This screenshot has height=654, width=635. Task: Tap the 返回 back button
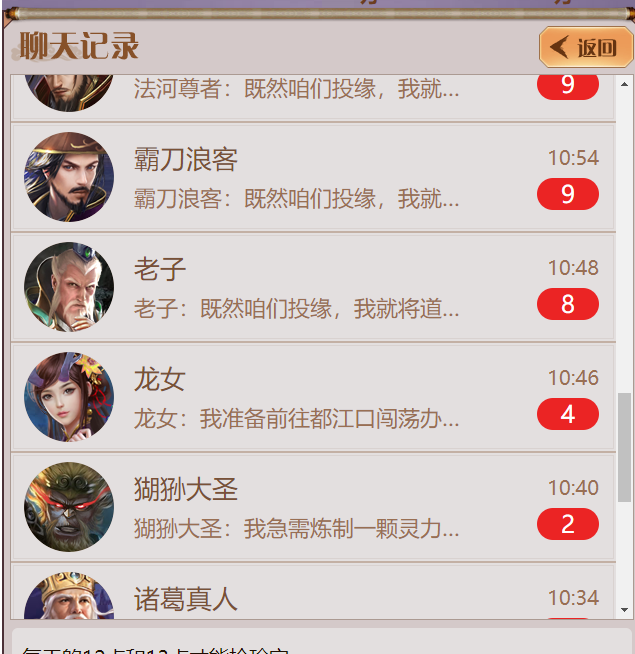coord(586,47)
